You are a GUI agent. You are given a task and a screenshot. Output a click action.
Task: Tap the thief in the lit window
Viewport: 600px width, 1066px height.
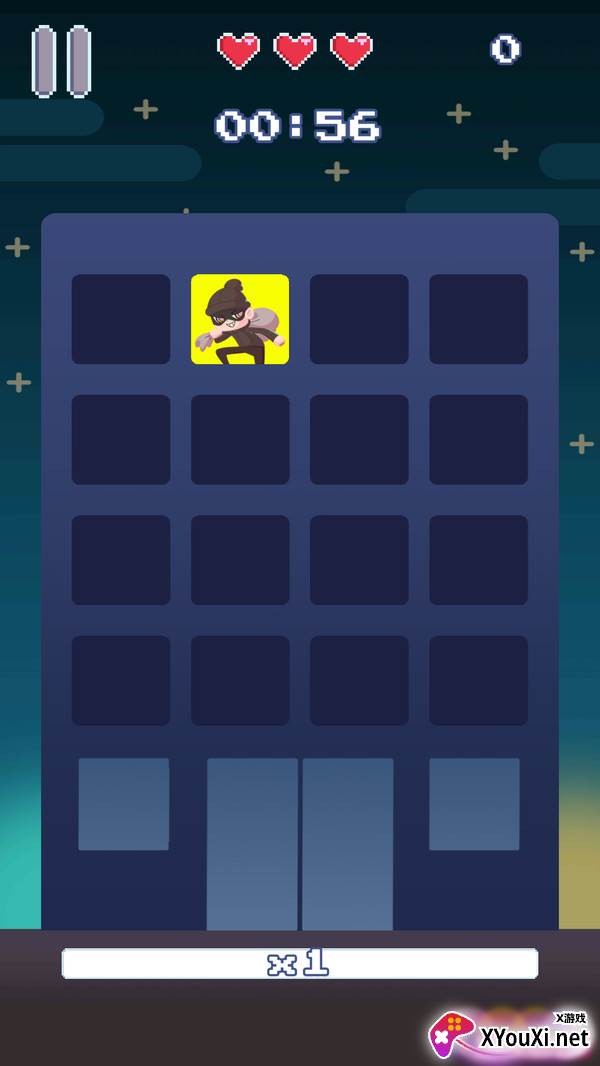240,319
